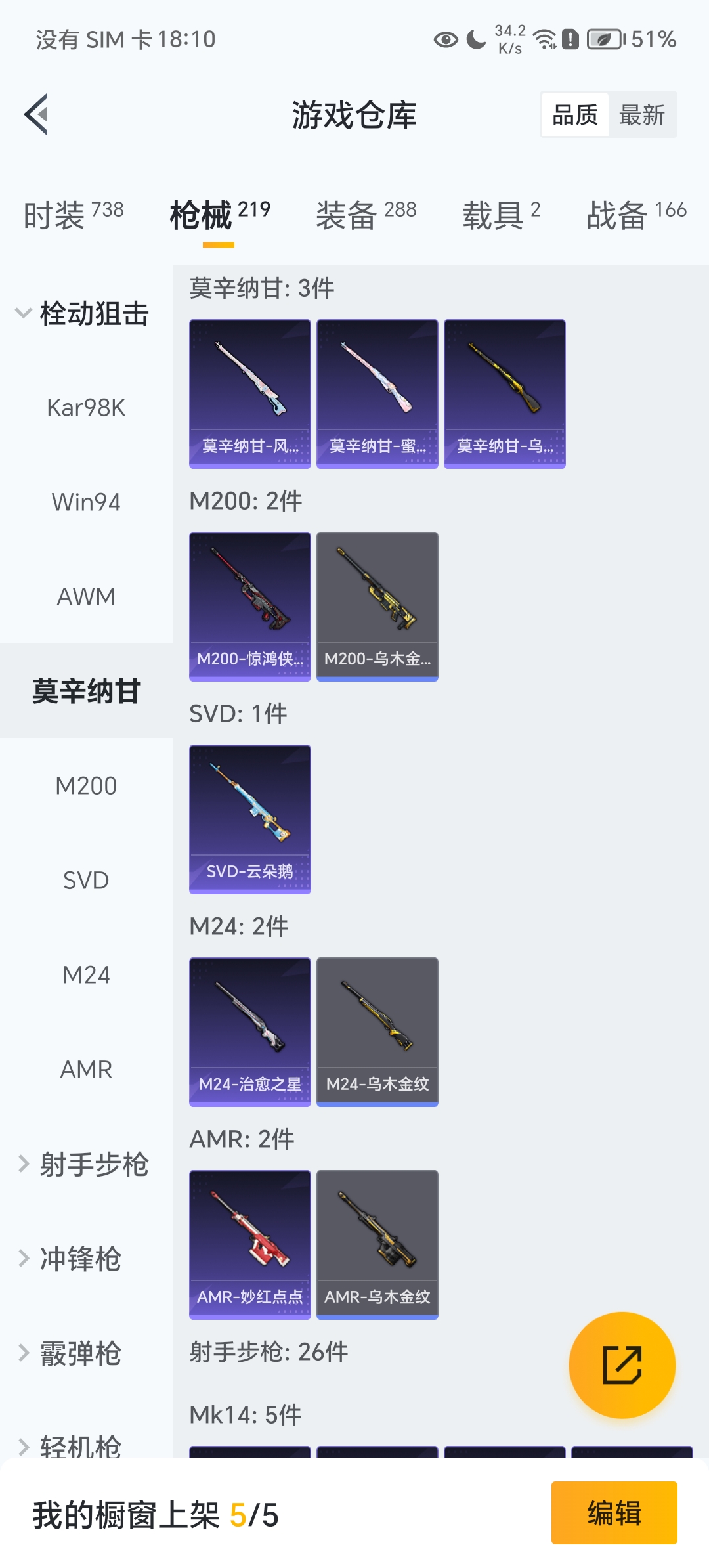Jump to AWM weapons
Image resolution: width=709 pixels, height=1568 pixels.
tap(86, 597)
